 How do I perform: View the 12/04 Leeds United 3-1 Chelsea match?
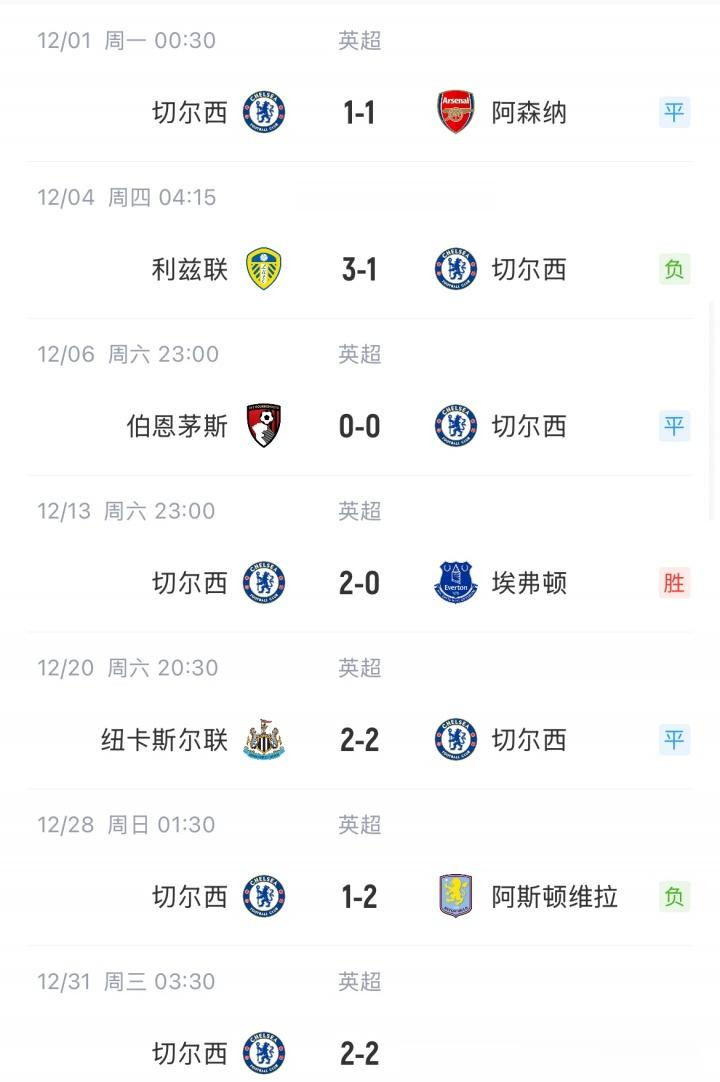[x=359, y=269]
